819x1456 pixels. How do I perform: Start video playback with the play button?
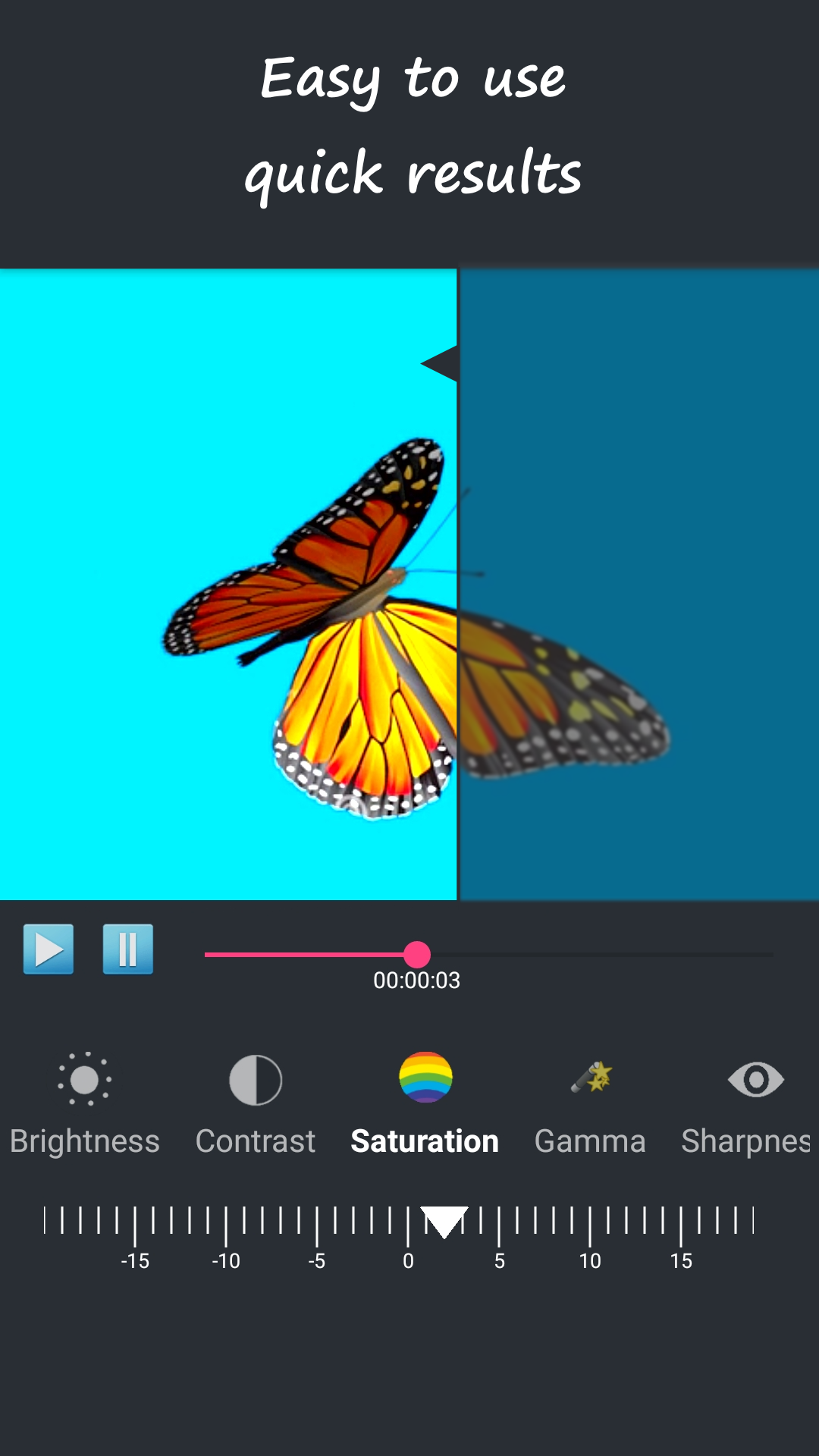[x=49, y=949]
